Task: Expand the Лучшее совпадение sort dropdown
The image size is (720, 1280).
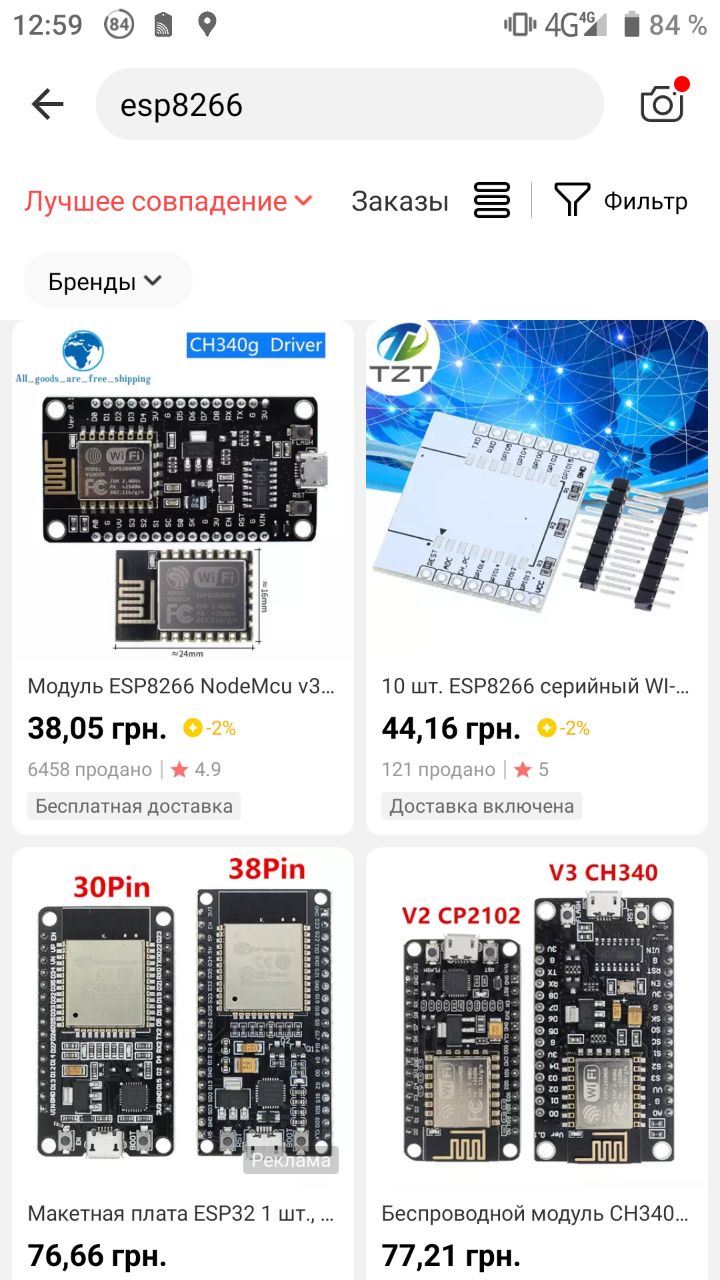Action: pyautogui.click(x=168, y=201)
